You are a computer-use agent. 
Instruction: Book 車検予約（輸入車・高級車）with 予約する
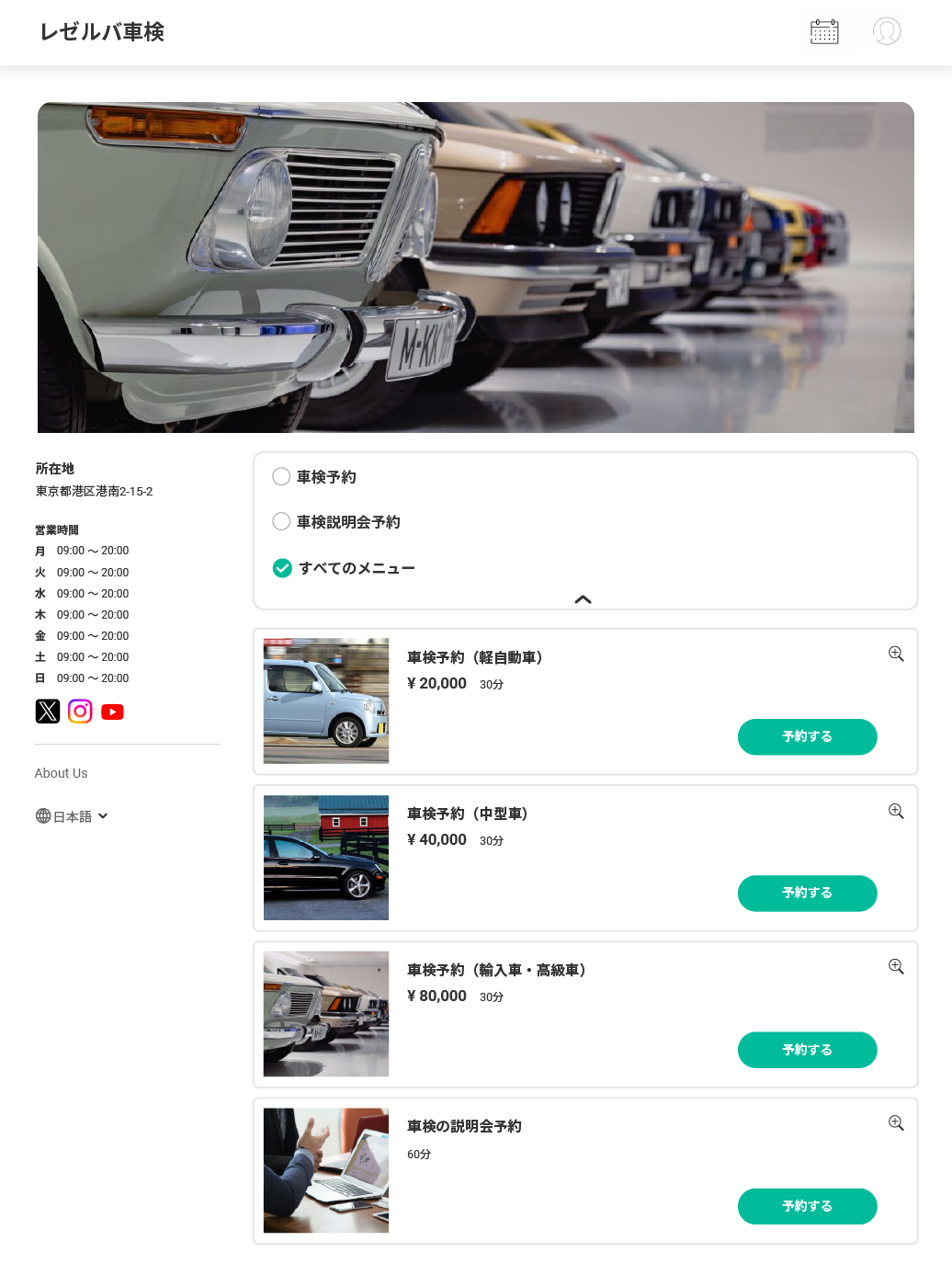tap(807, 1050)
